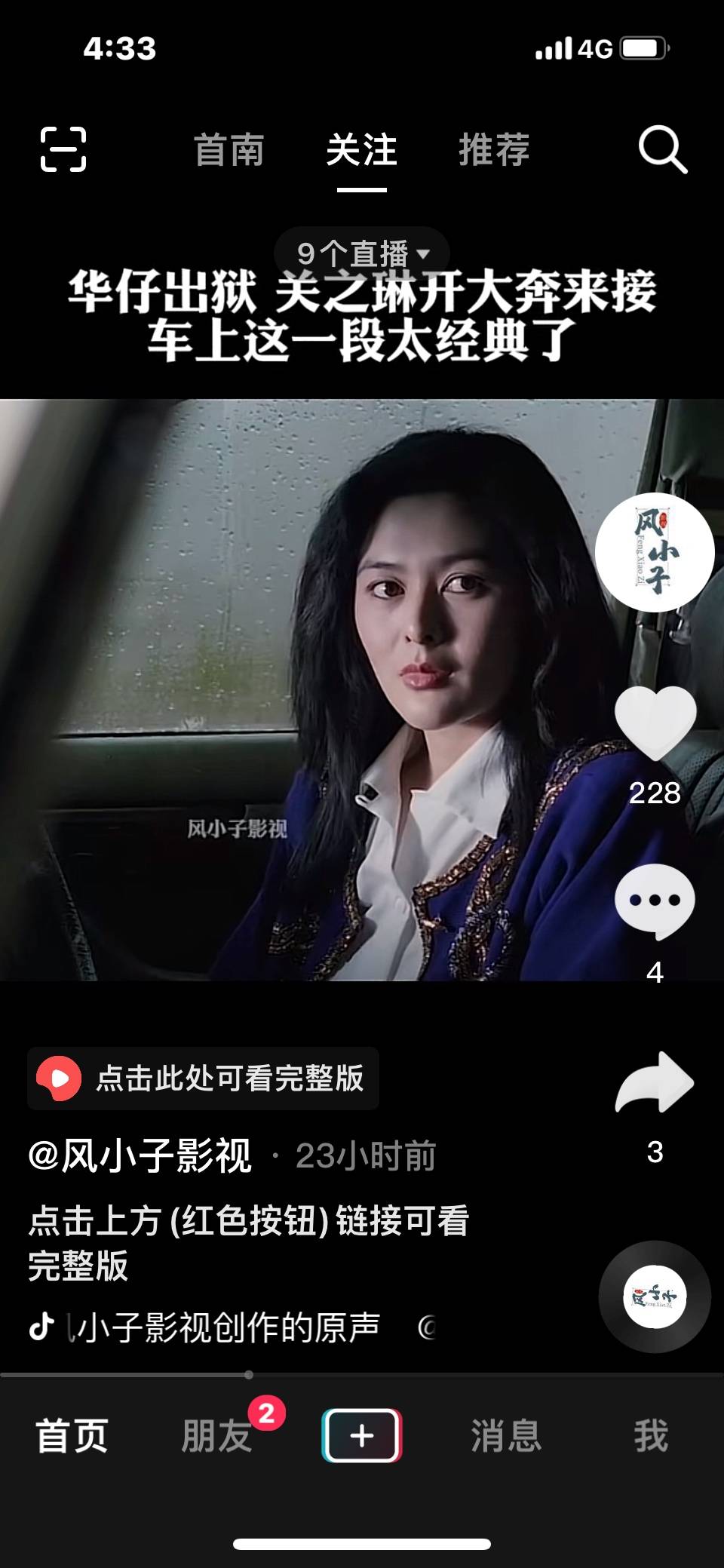Switch to the 推荐 tab
The height and width of the screenshot is (1568, 724).
pyautogui.click(x=494, y=149)
